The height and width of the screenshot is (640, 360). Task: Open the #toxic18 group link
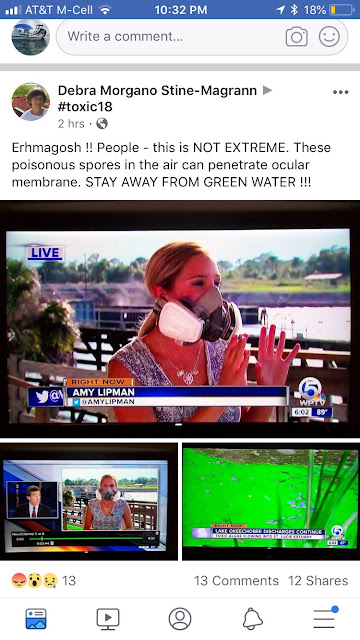85,107
